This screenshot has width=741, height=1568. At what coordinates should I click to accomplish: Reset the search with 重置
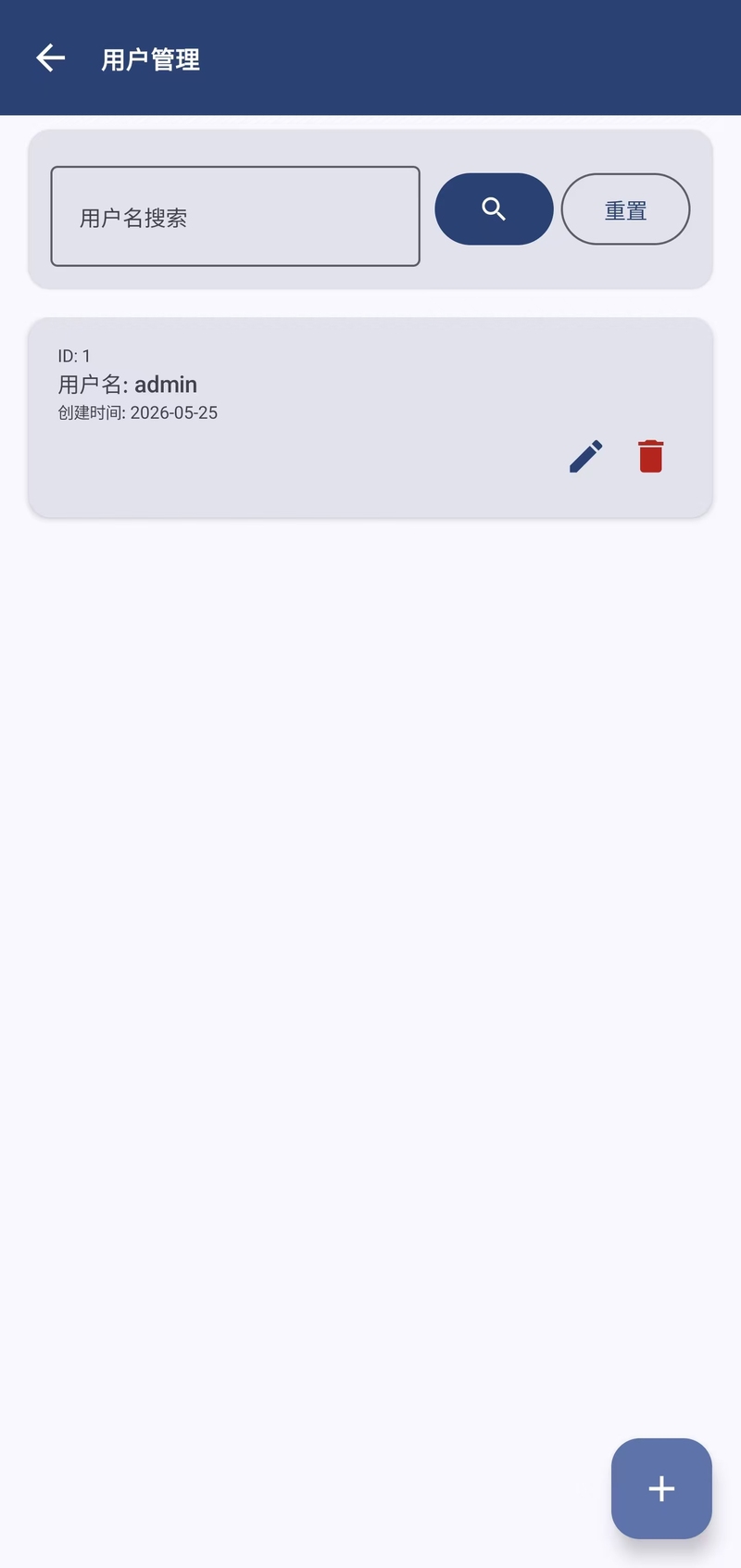[625, 209]
